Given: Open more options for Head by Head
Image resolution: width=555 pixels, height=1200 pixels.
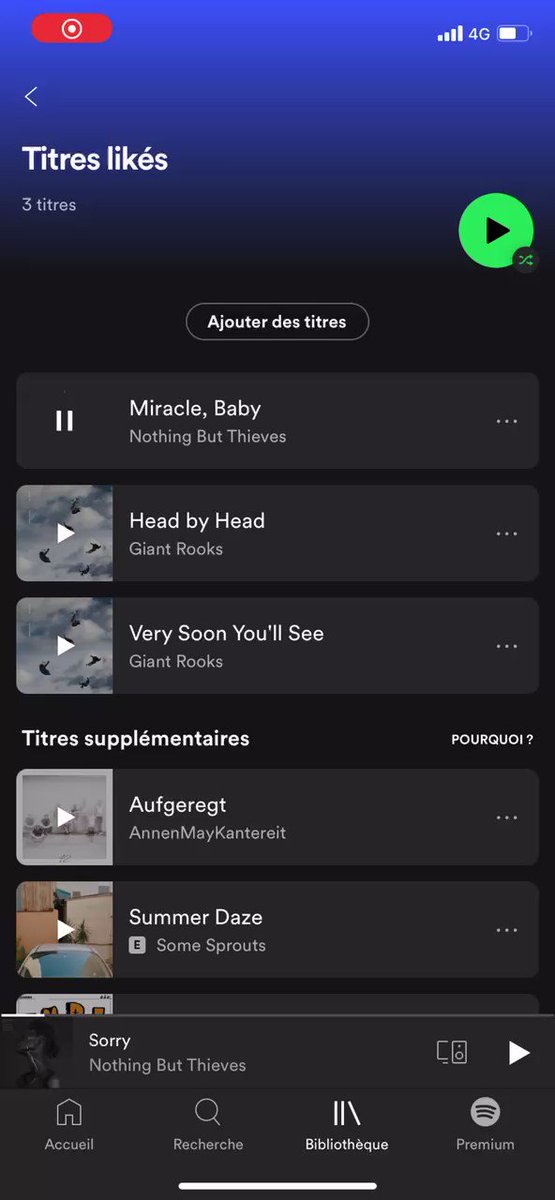Looking at the screenshot, I should point(507,533).
